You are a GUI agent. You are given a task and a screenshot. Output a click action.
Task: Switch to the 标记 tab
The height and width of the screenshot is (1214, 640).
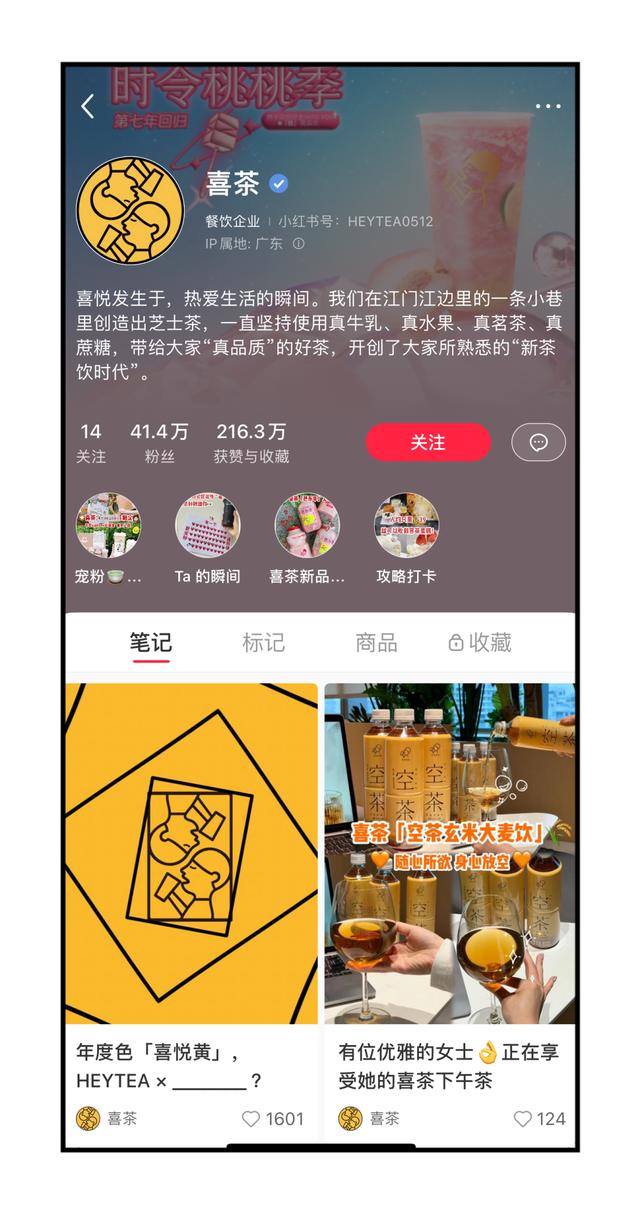coord(263,642)
